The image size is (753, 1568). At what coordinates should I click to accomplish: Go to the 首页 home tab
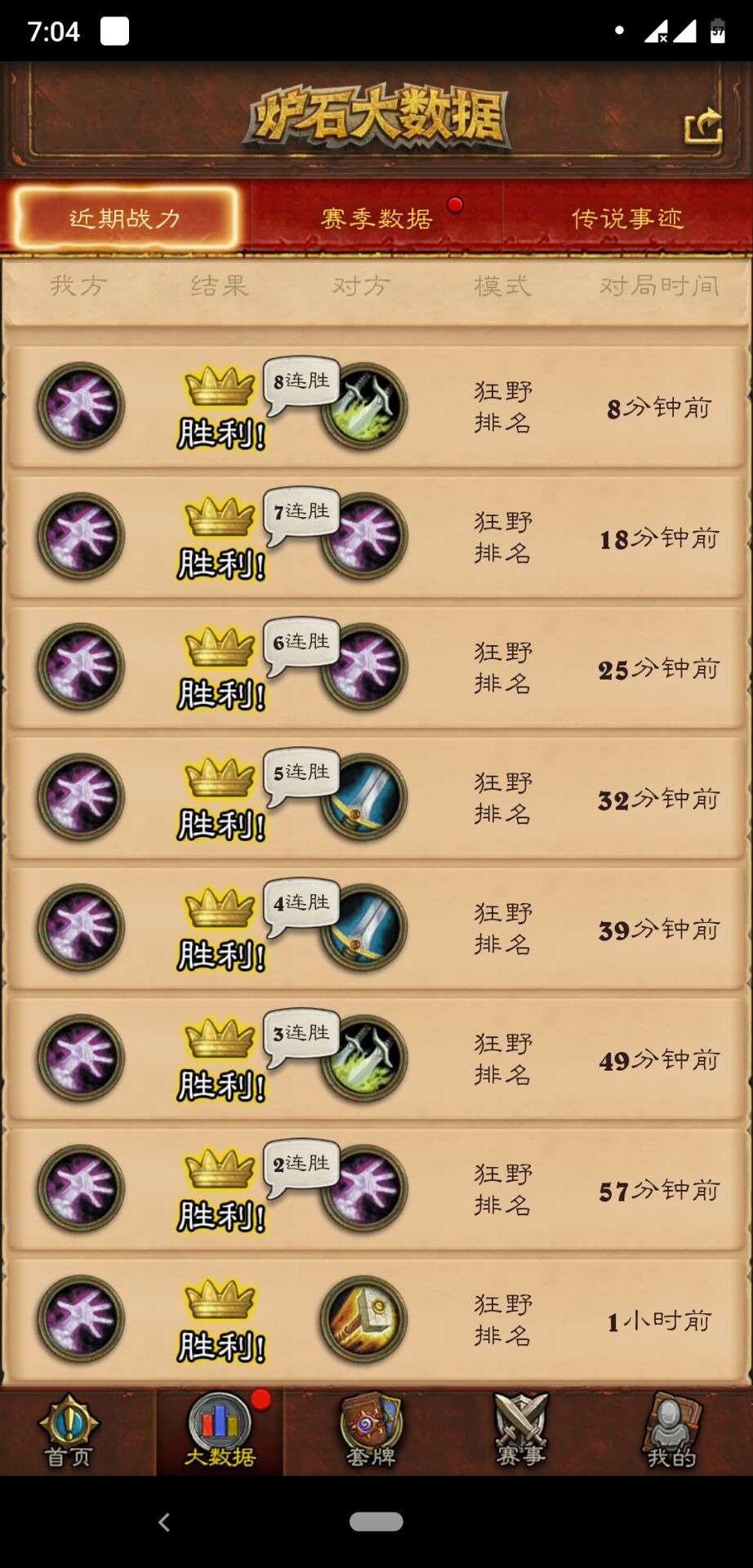[69, 1432]
